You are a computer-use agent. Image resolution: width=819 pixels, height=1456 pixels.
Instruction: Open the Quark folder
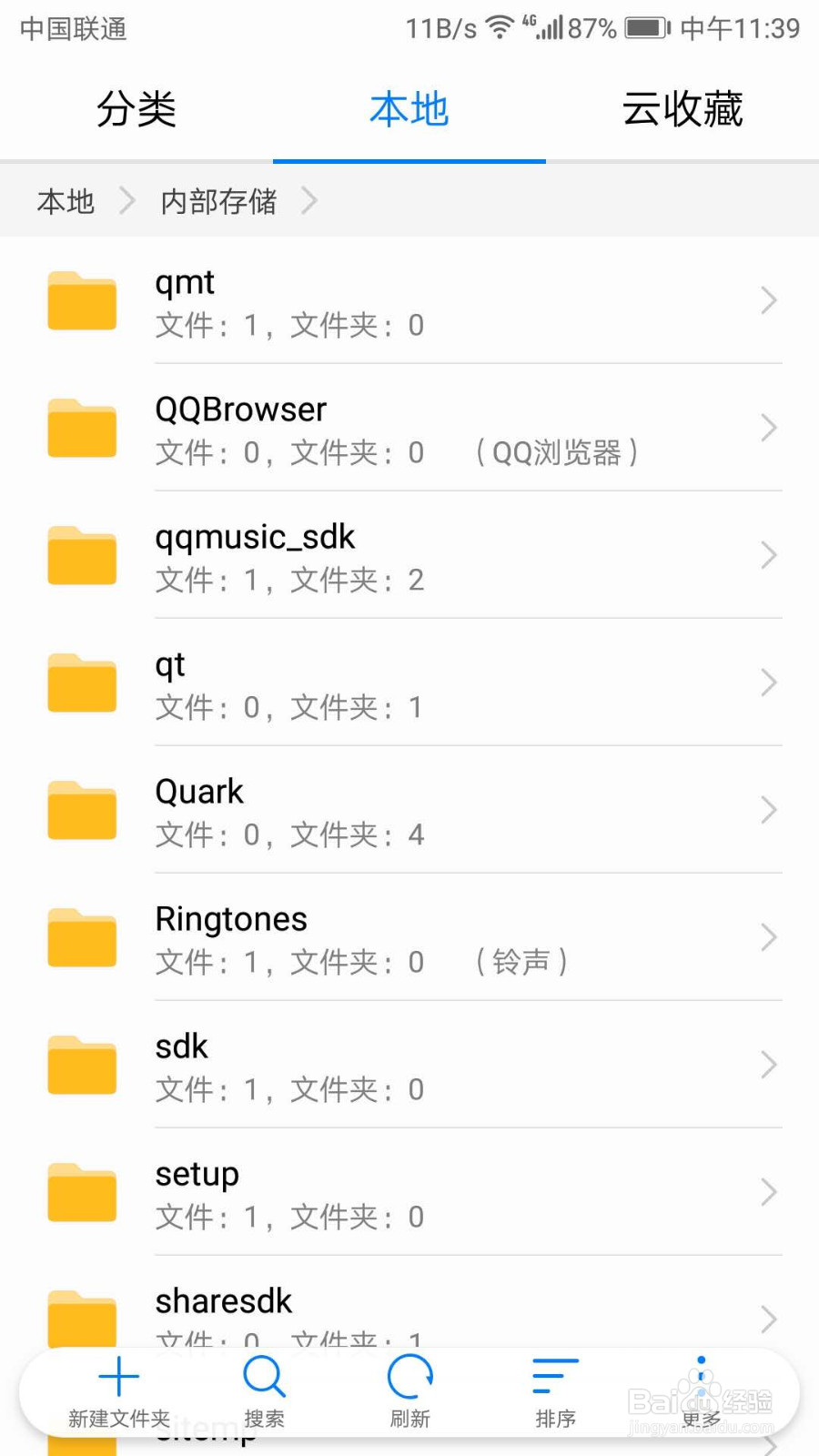click(x=409, y=810)
